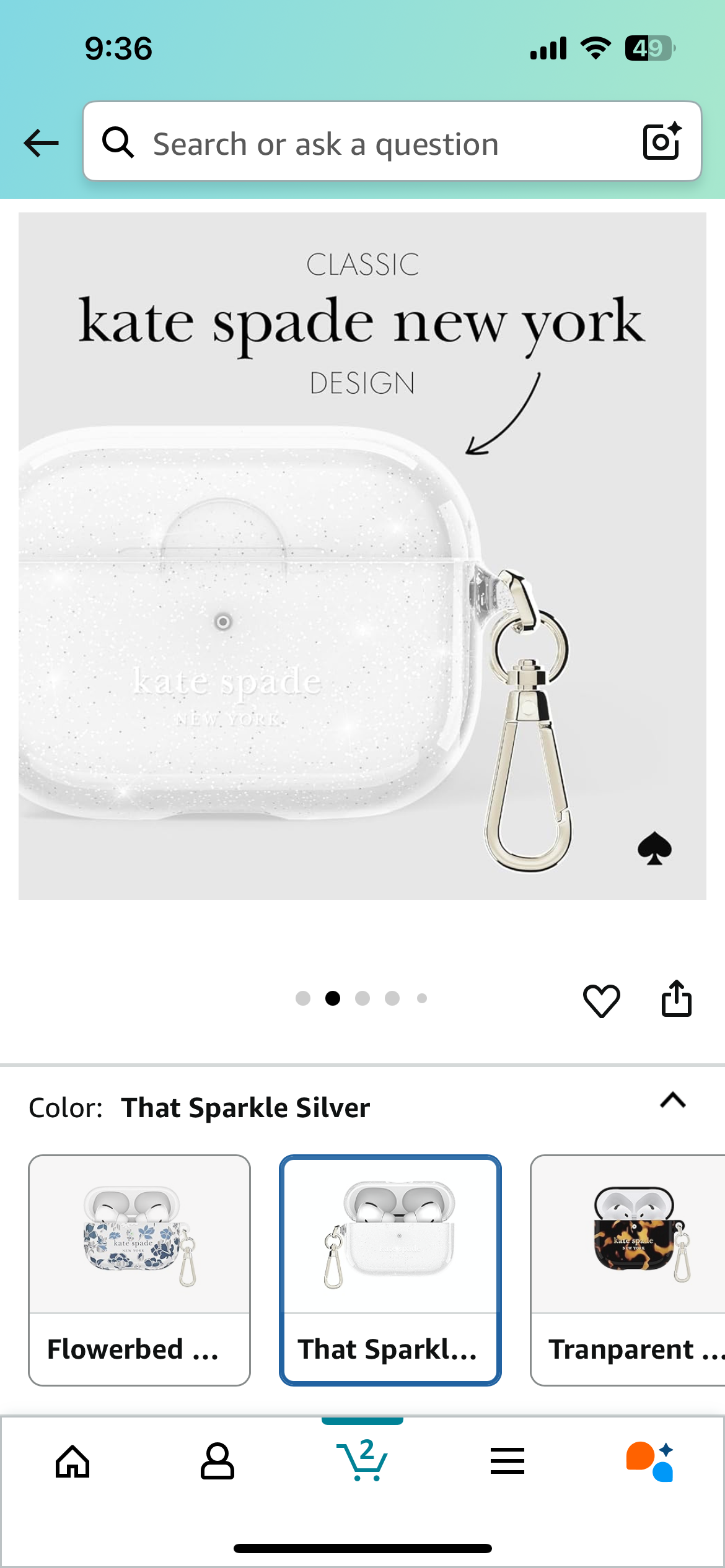
Task: Select the Flowerbed color option
Action: (139, 1270)
